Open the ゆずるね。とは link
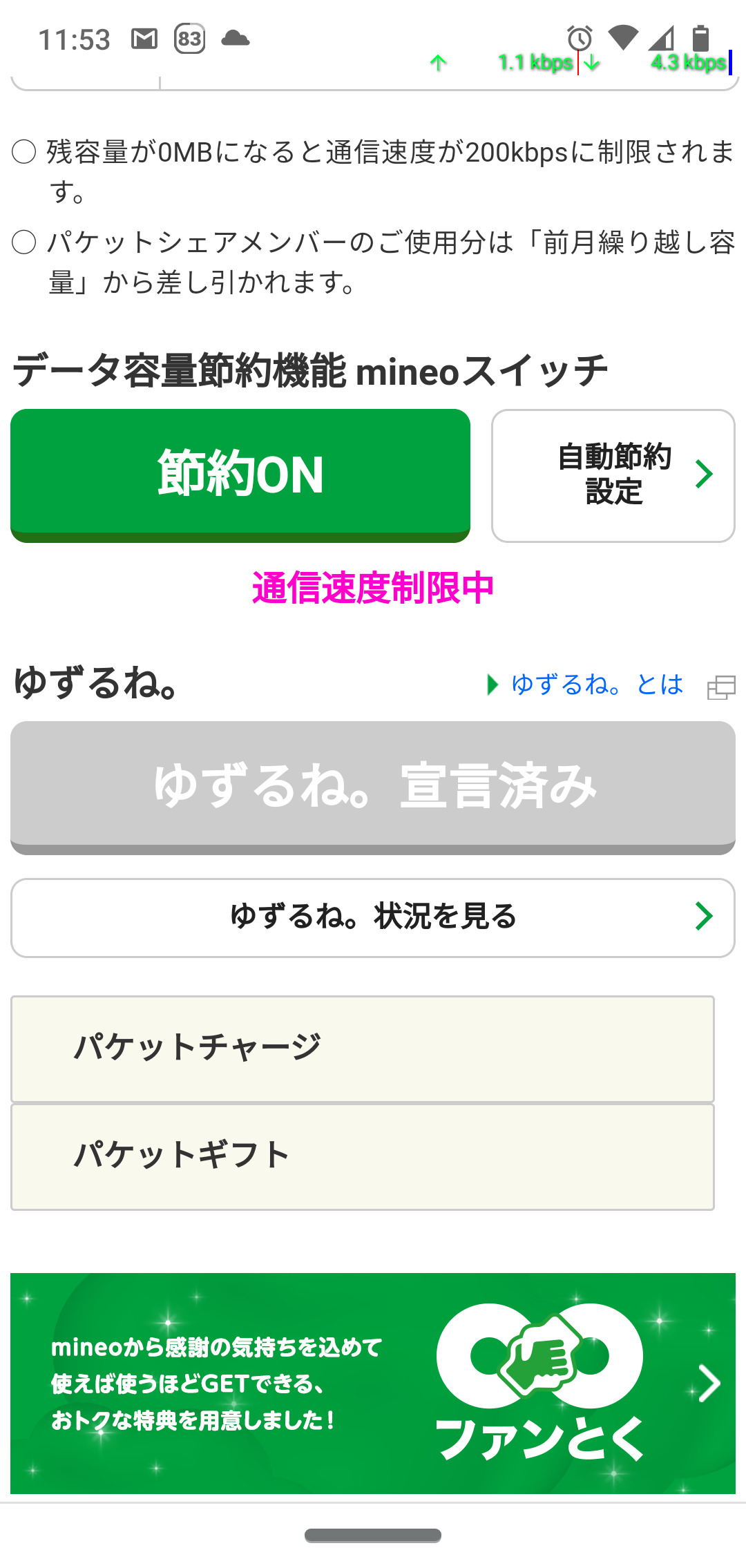746x1568 pixels. 596,685
